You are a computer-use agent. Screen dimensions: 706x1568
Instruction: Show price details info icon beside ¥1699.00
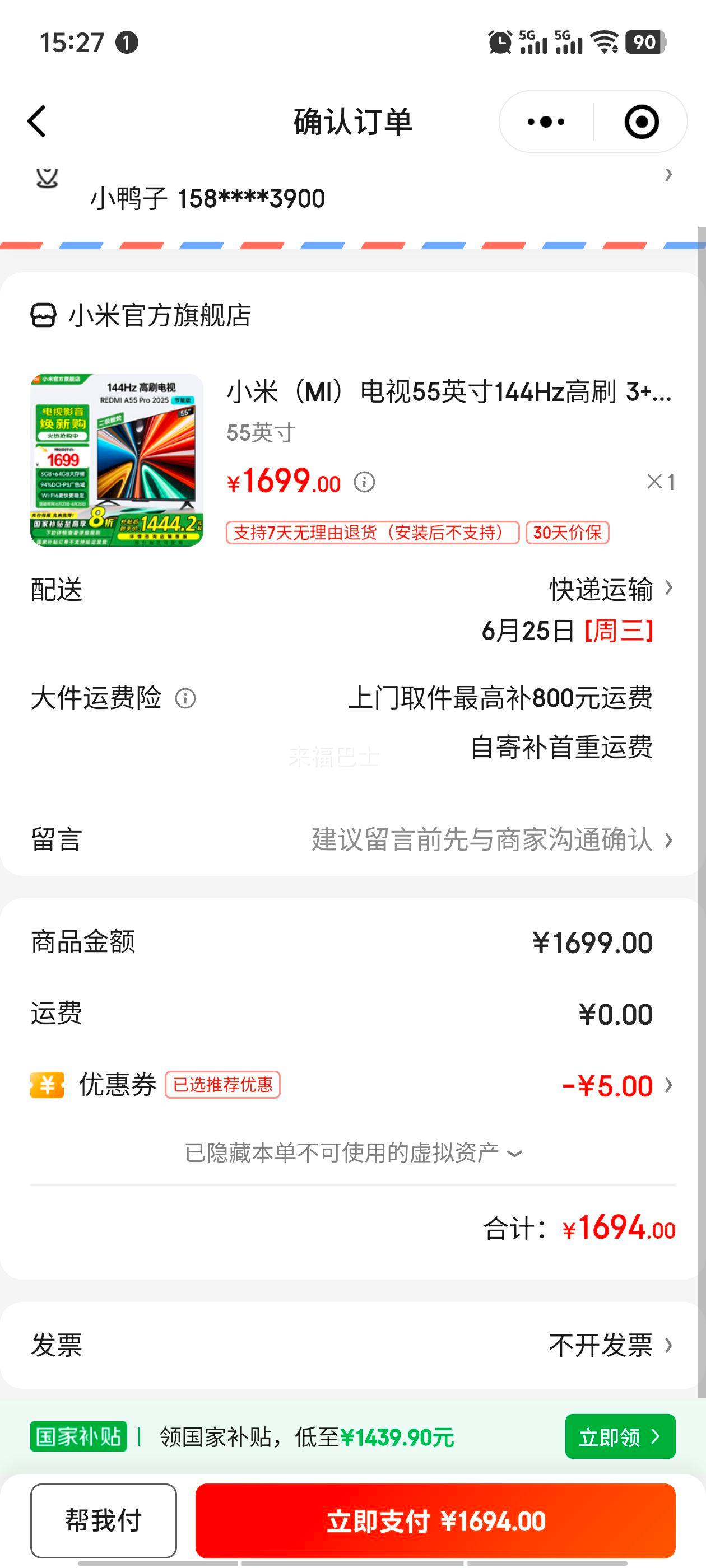(364, 482)
